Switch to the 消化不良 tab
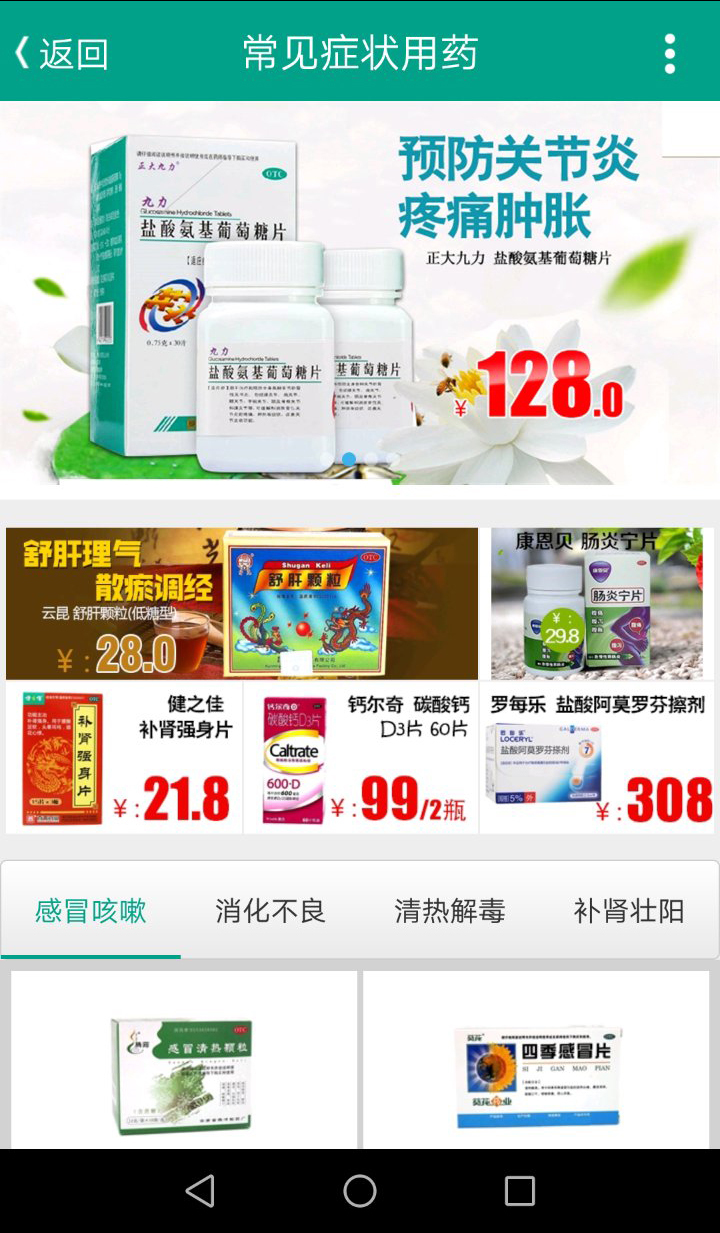Viewport: 720px width, 1233px height. tap(270, 911)
